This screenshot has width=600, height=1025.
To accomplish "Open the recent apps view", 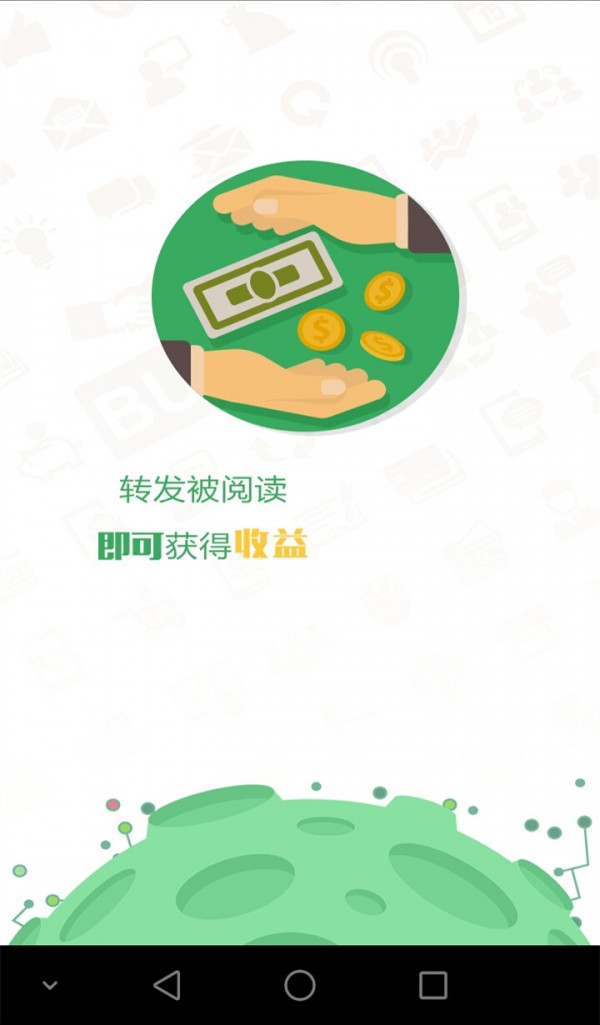I will click(433, 985).
